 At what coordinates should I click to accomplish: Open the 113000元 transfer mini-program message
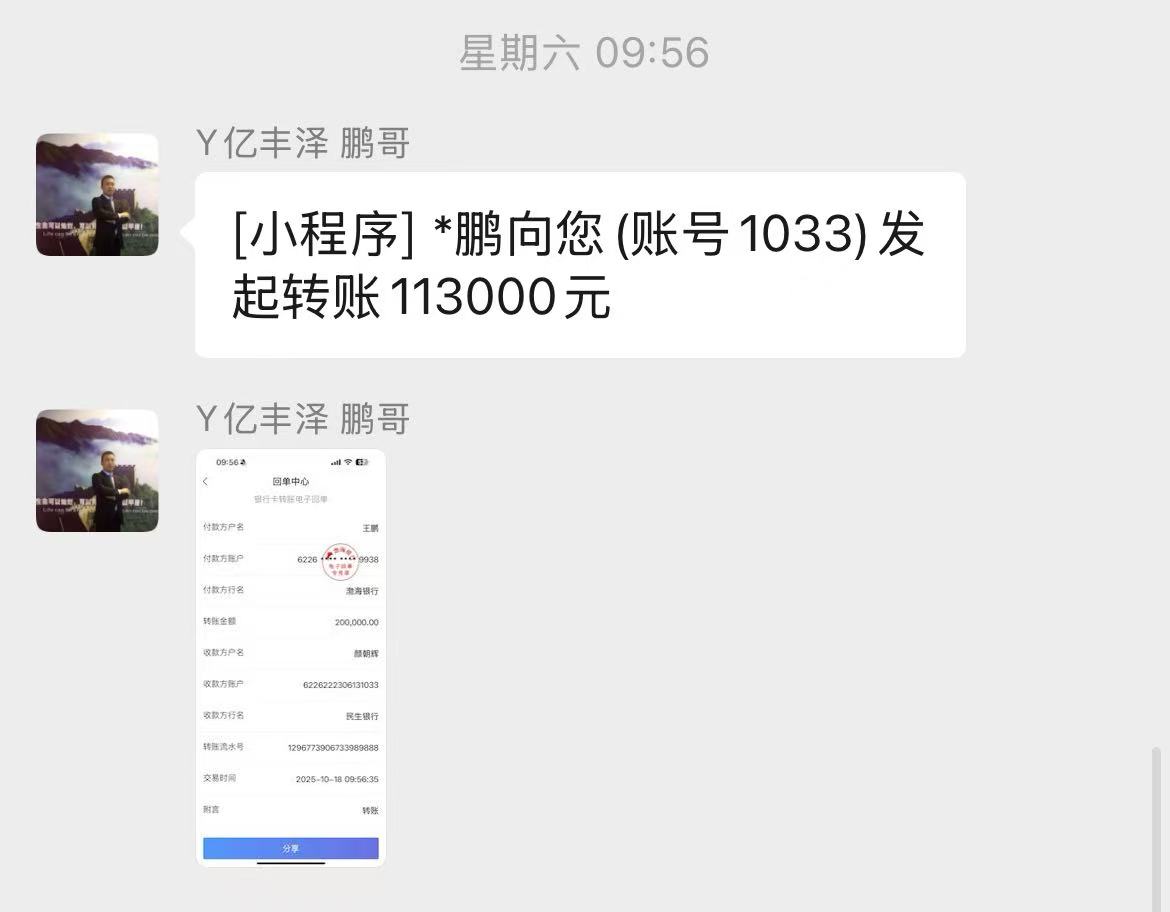pos(580,265)
